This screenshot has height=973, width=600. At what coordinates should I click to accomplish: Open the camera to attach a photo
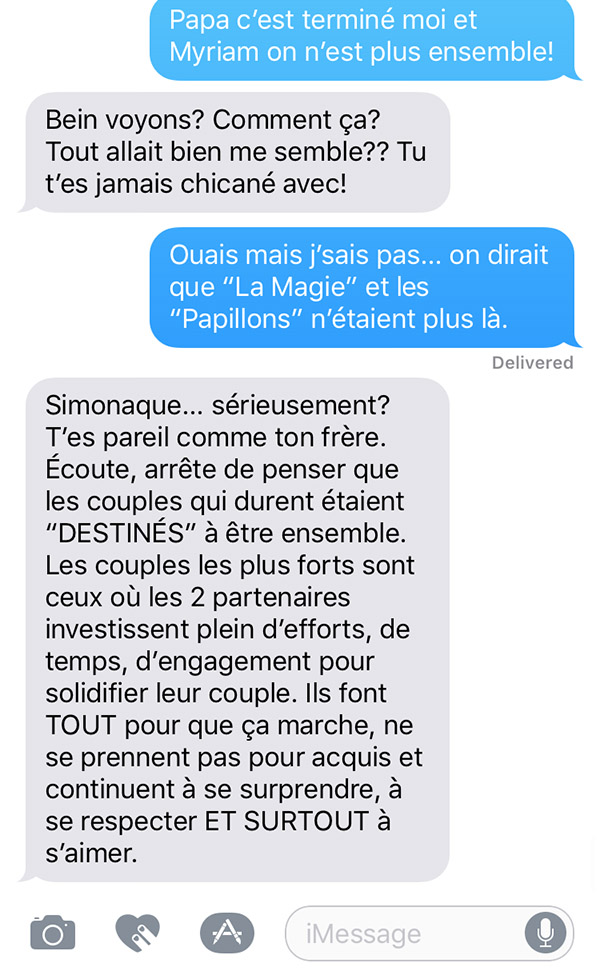(x=53, y=933)
